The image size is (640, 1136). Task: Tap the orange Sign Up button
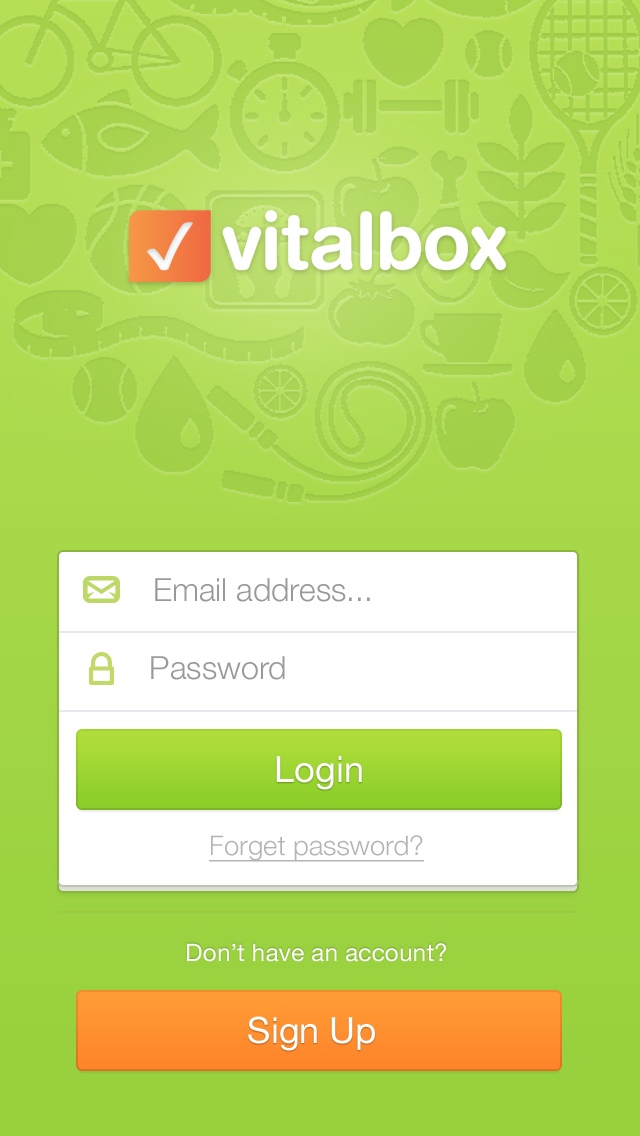coord(319,1031)
